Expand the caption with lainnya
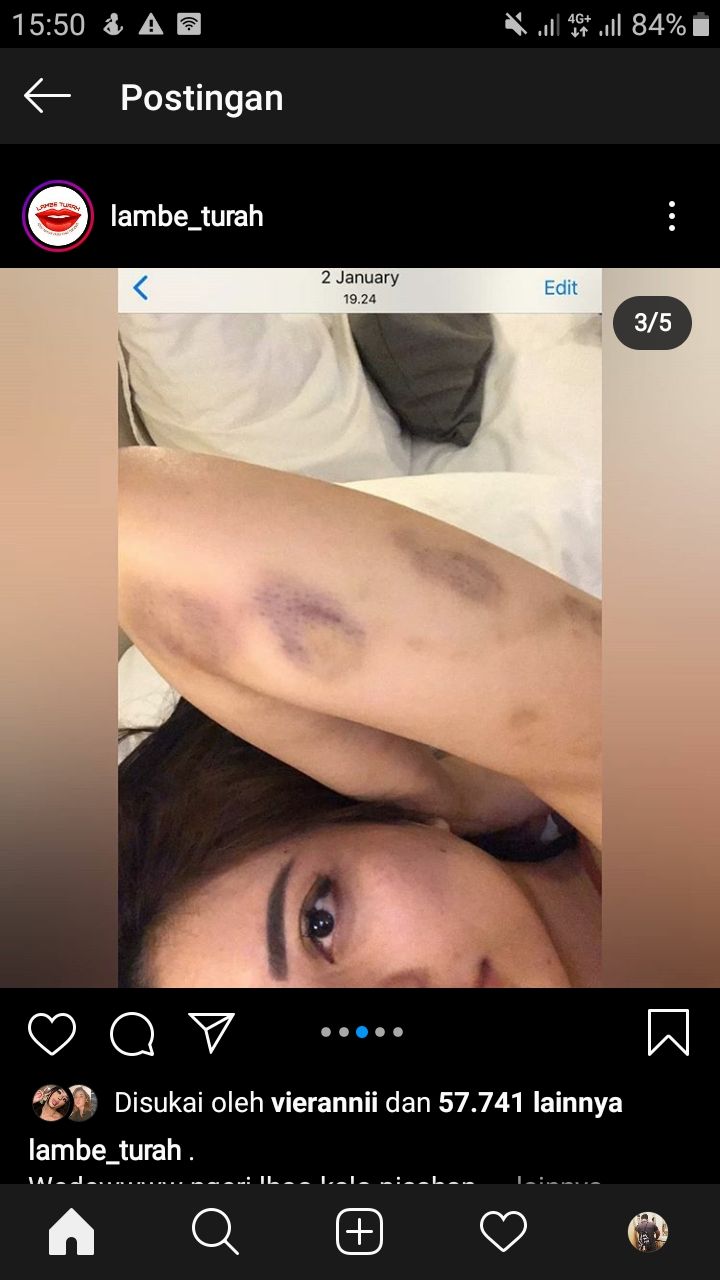Screen dimensions: 720x1280 558,1182
